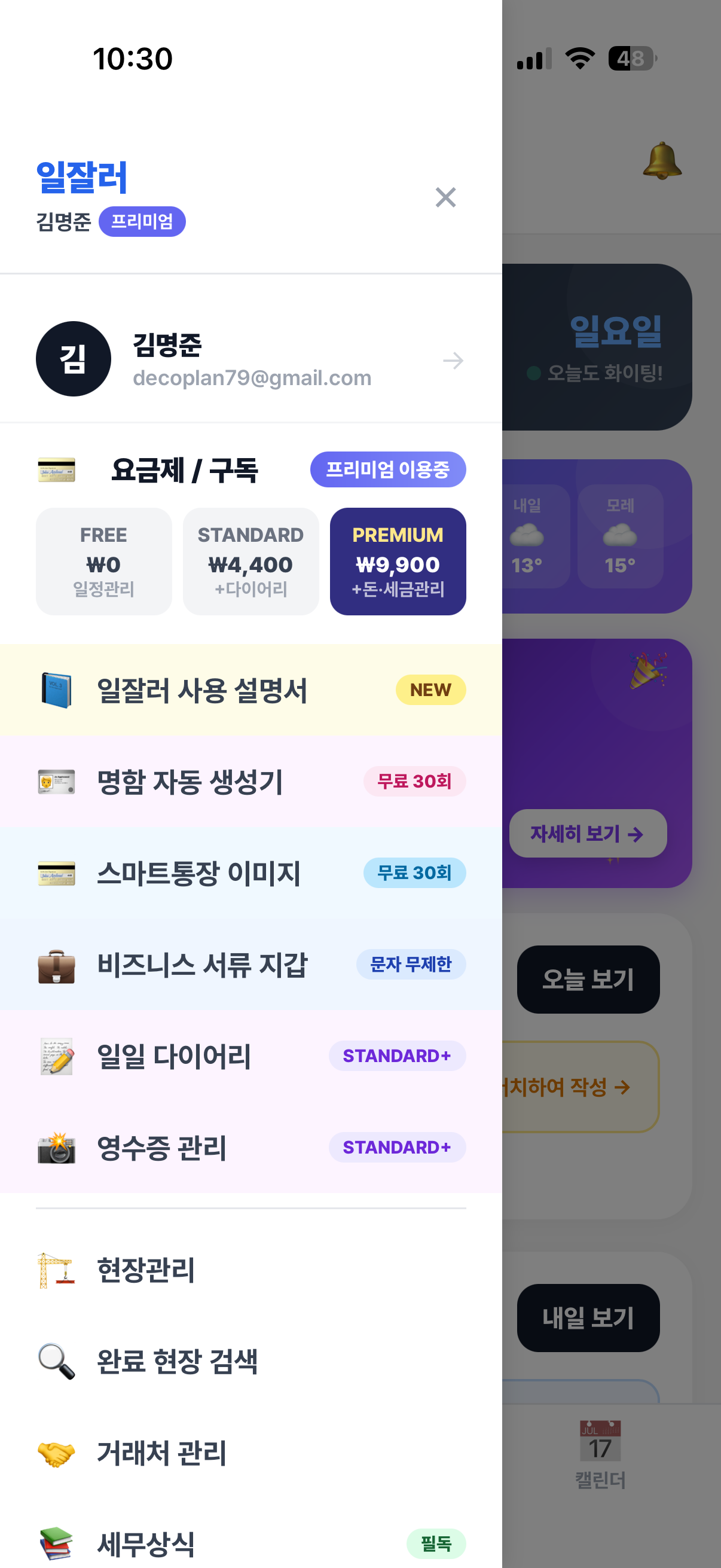Click the 비즈니스 서류 지갑 briefcase icon
Viewport: 721px width, 1568px height.
(x=56, y=964)
